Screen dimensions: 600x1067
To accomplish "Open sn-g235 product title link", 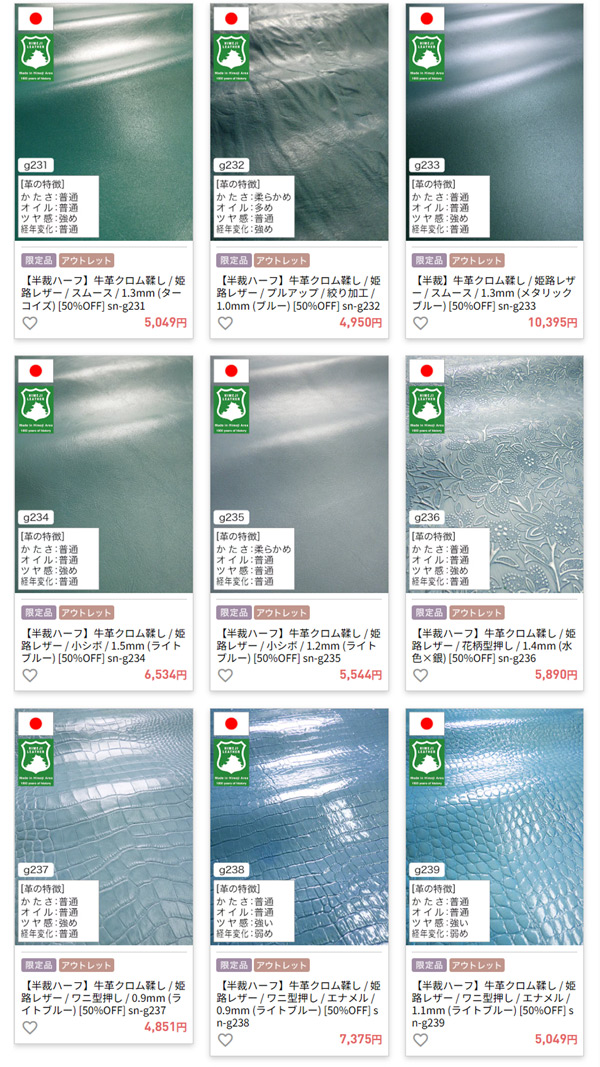I will click(296, 645).
